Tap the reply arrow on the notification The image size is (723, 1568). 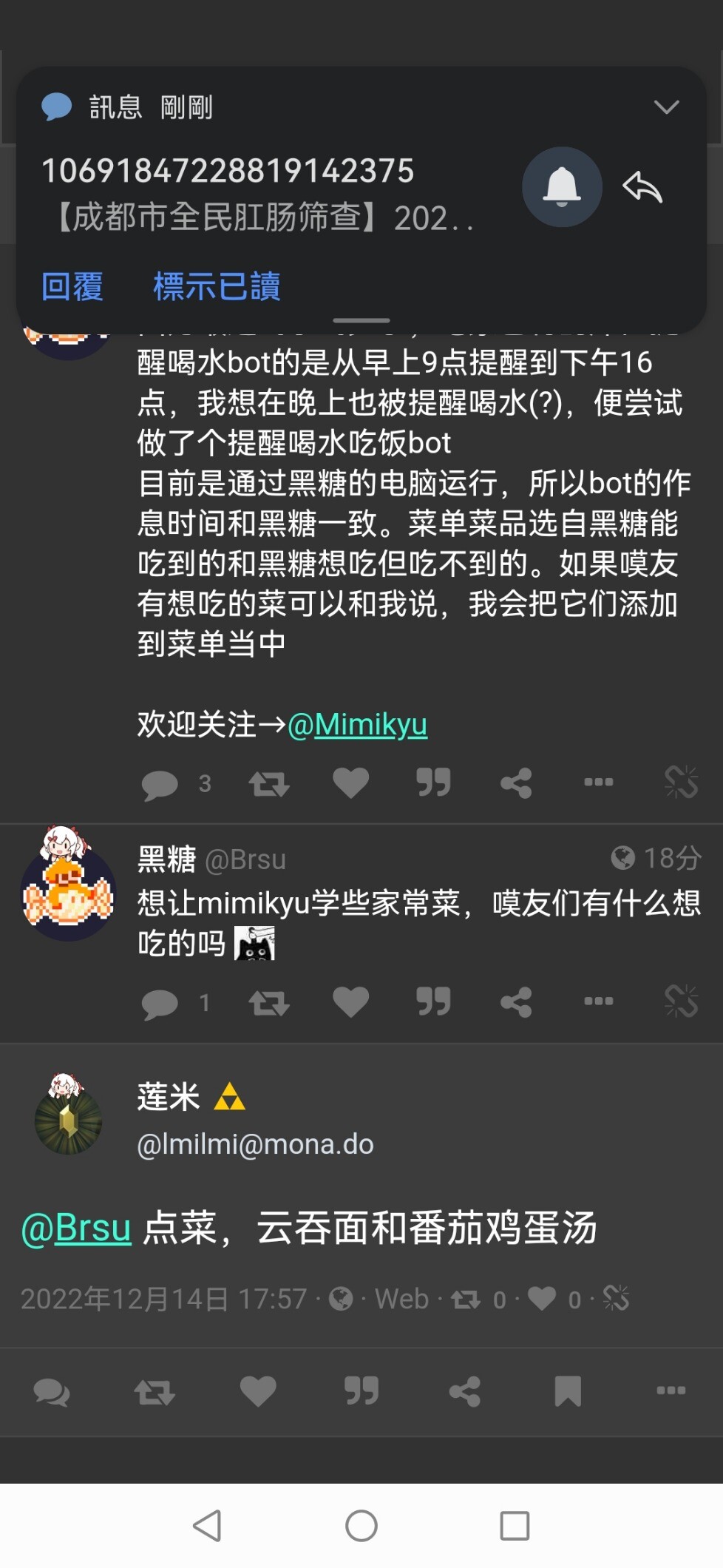(642, 187)
